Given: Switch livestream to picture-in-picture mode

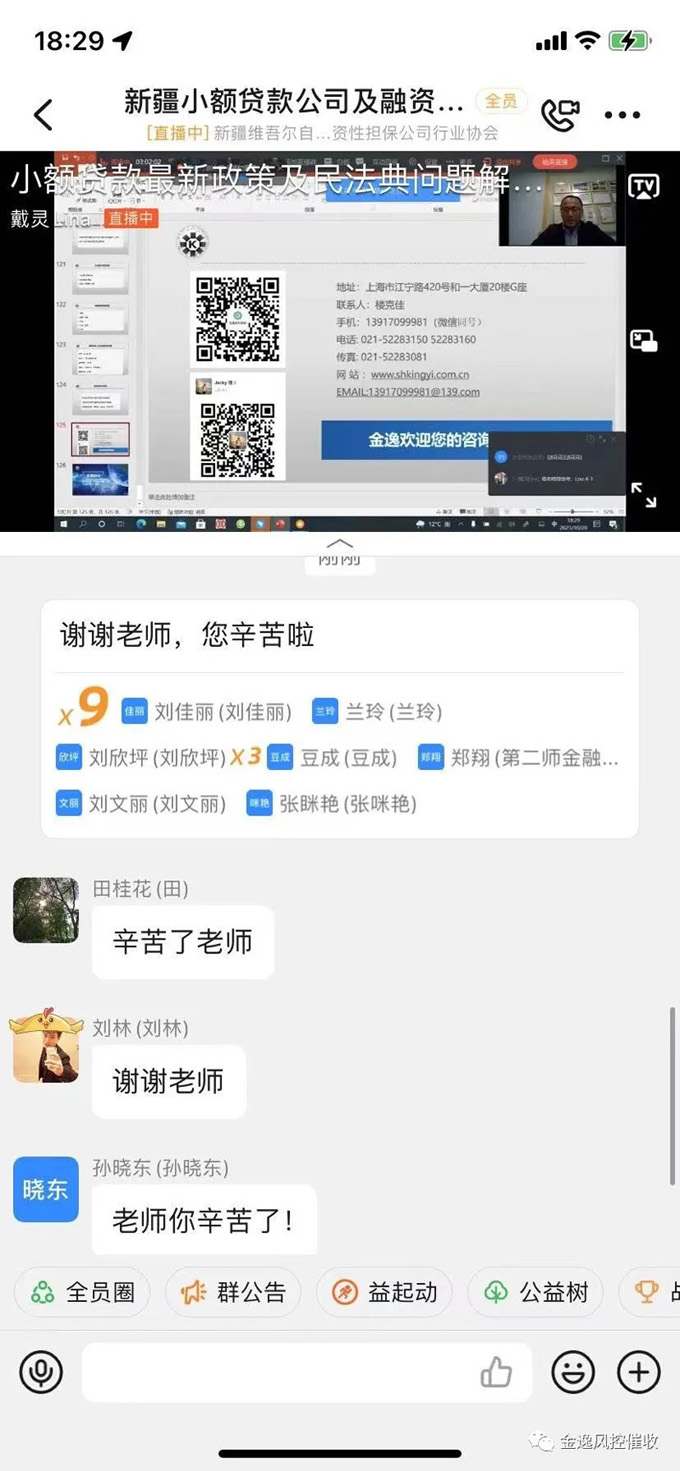Looking at the screenshot, I should click(643, 341).
